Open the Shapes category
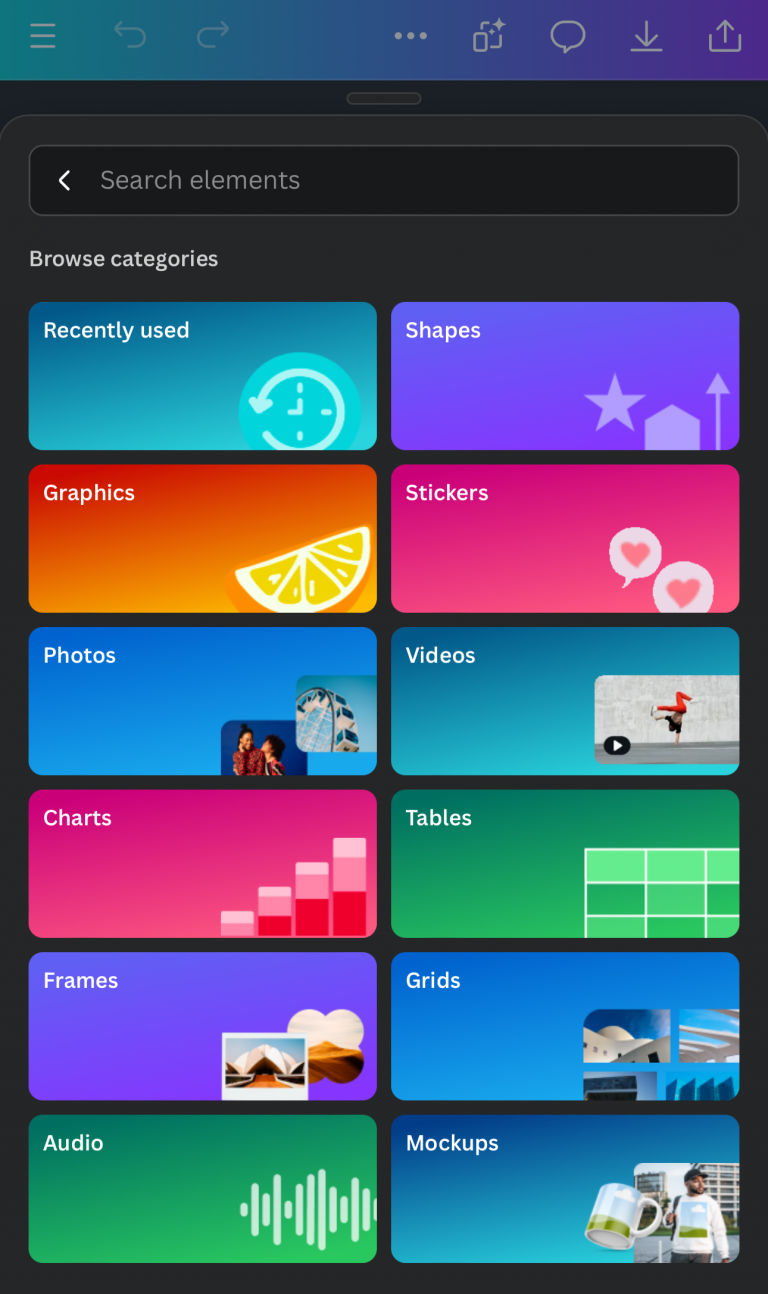Viewport: 768px width, 1294px height. click(565, 375)
